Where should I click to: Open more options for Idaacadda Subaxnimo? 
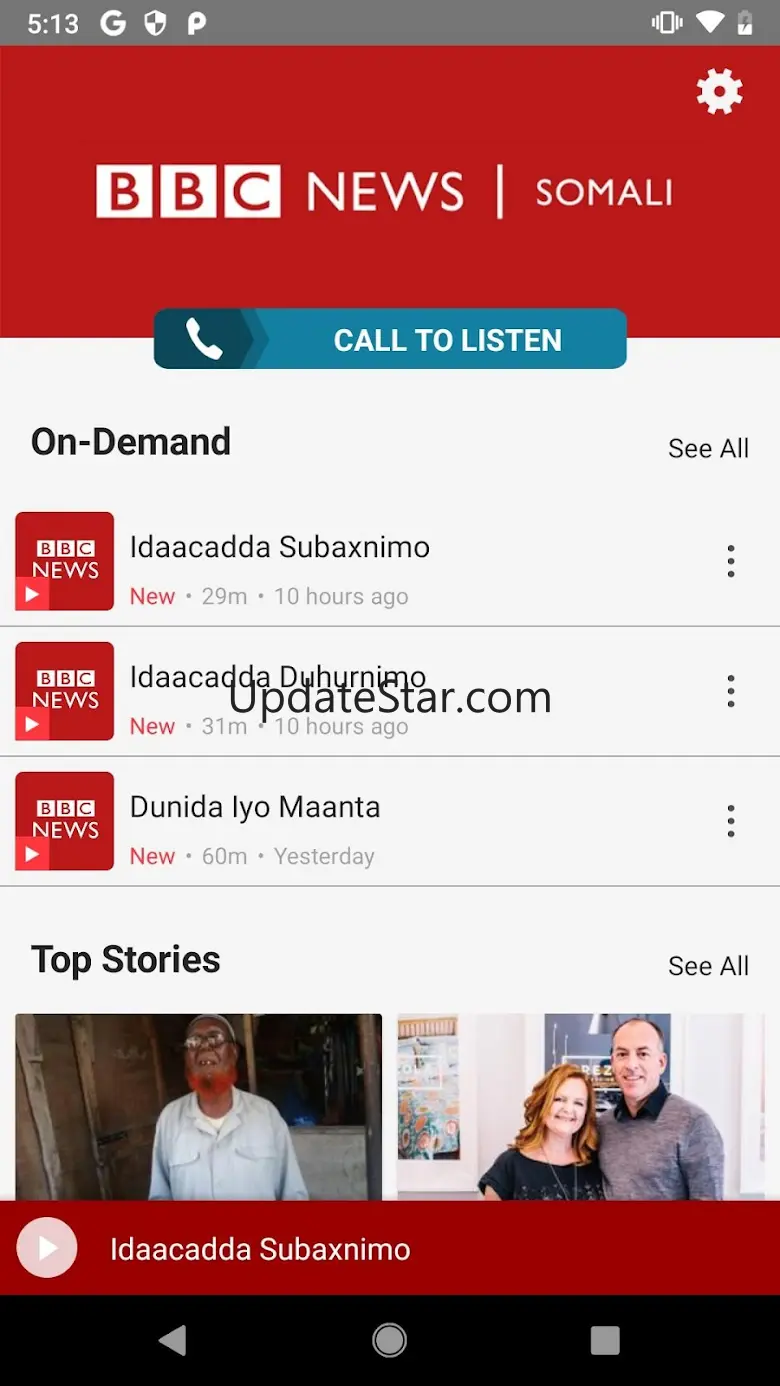pos(731,561)
